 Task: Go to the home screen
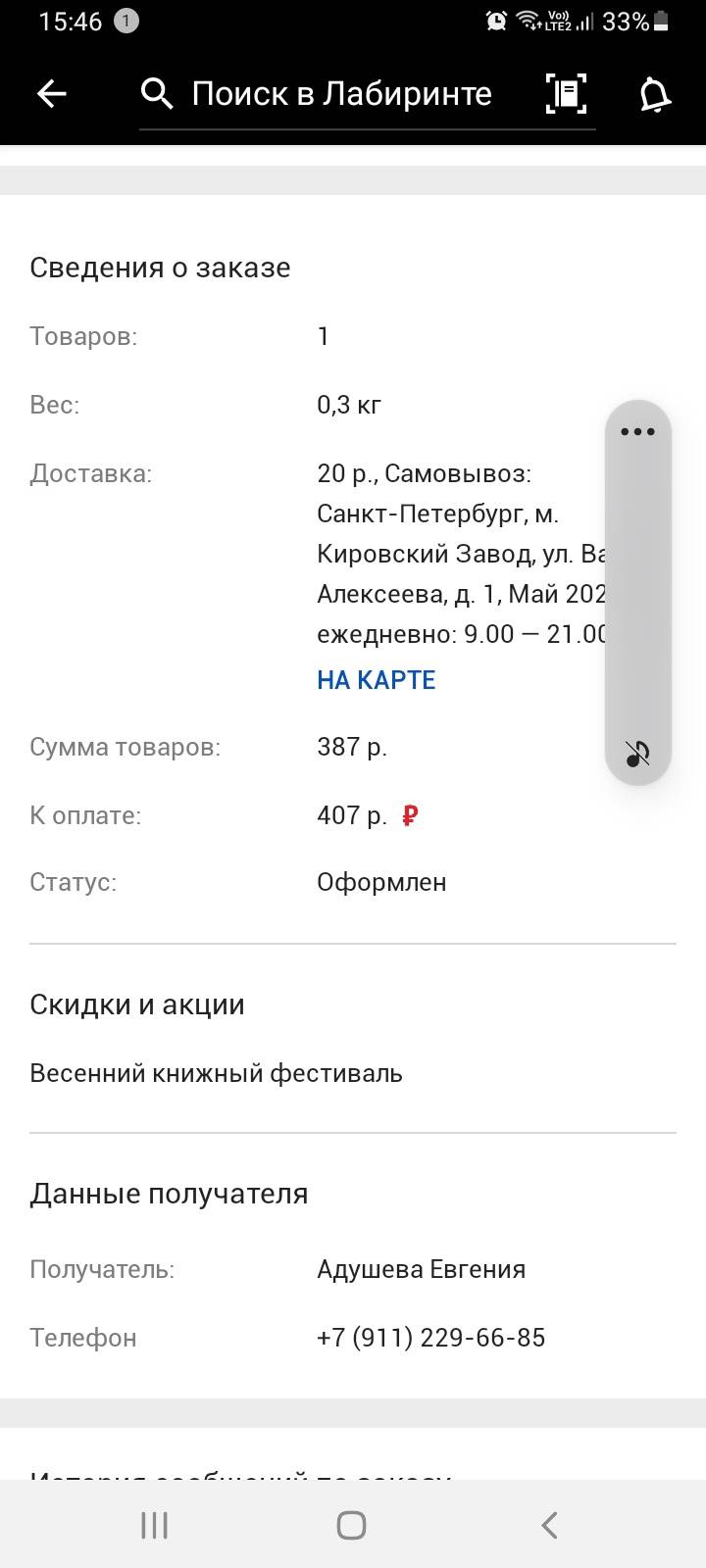click(x=351, y=1525)
